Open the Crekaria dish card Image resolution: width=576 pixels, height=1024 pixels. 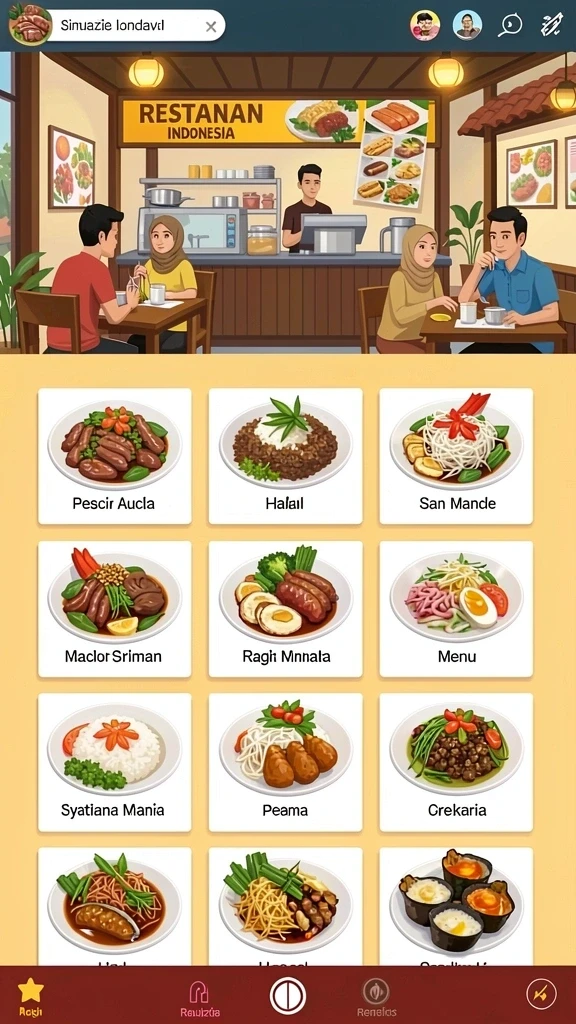456,762
